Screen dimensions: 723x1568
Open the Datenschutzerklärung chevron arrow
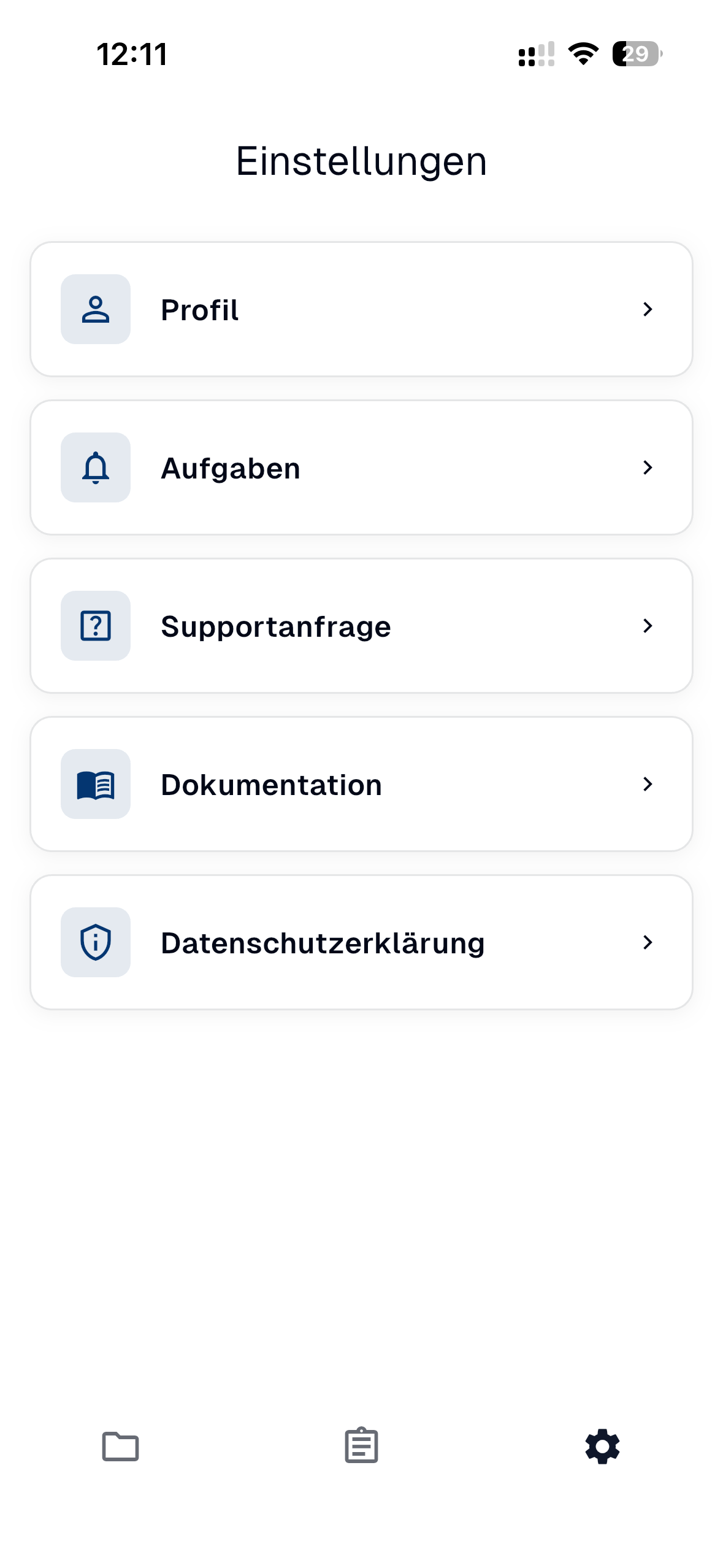(648, 943)
